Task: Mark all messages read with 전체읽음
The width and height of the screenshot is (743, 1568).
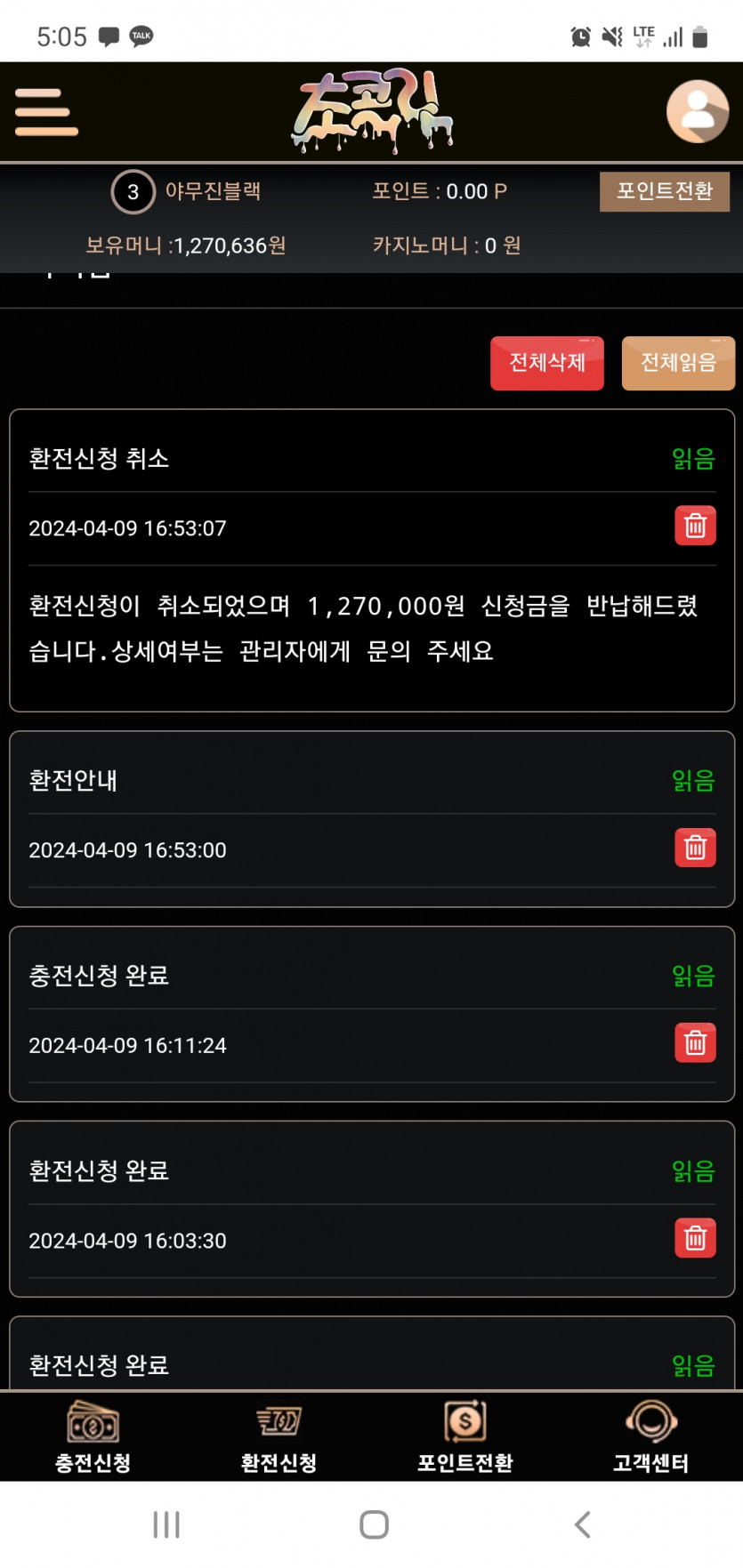Action: [678, 363]
